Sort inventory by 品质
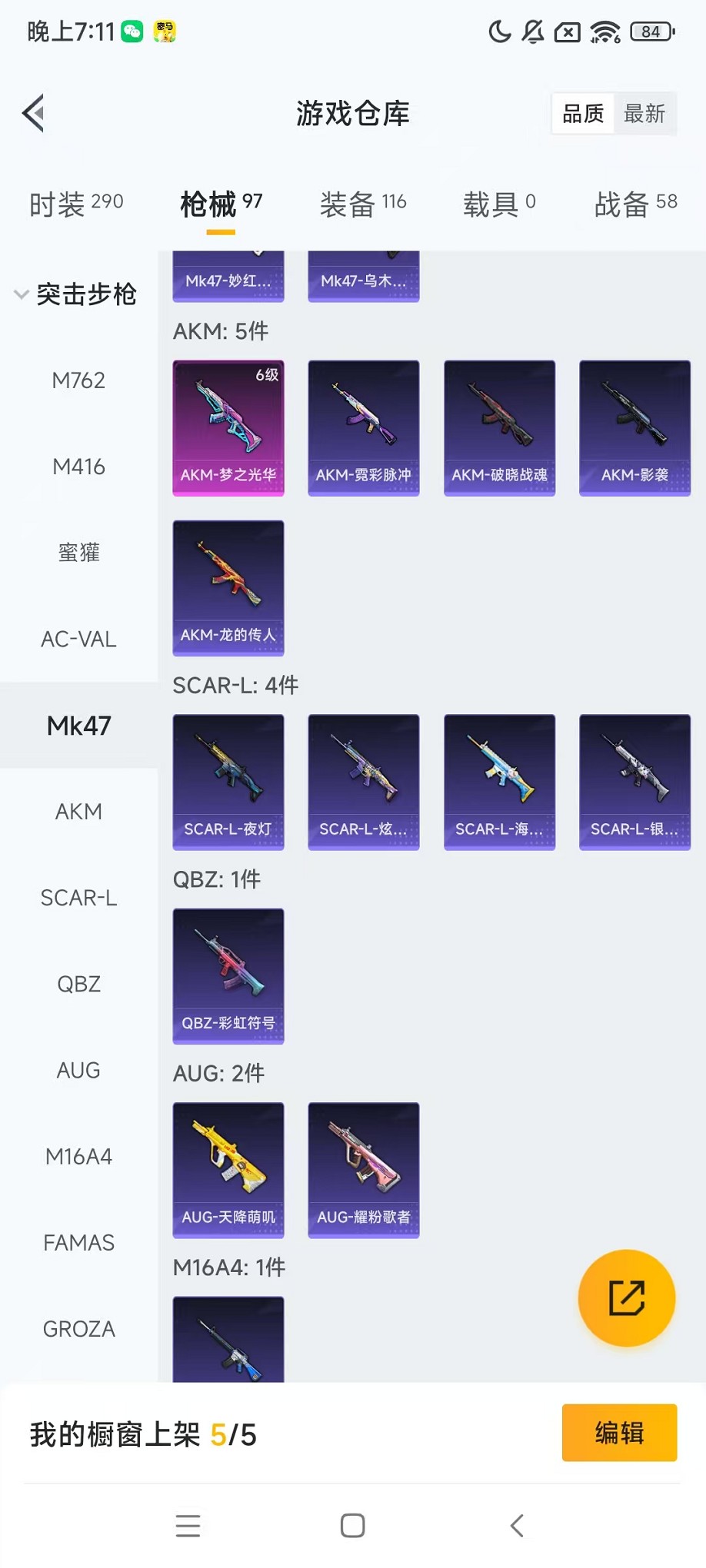Viewport: 706px width, 1568px height. click(583, 114)
